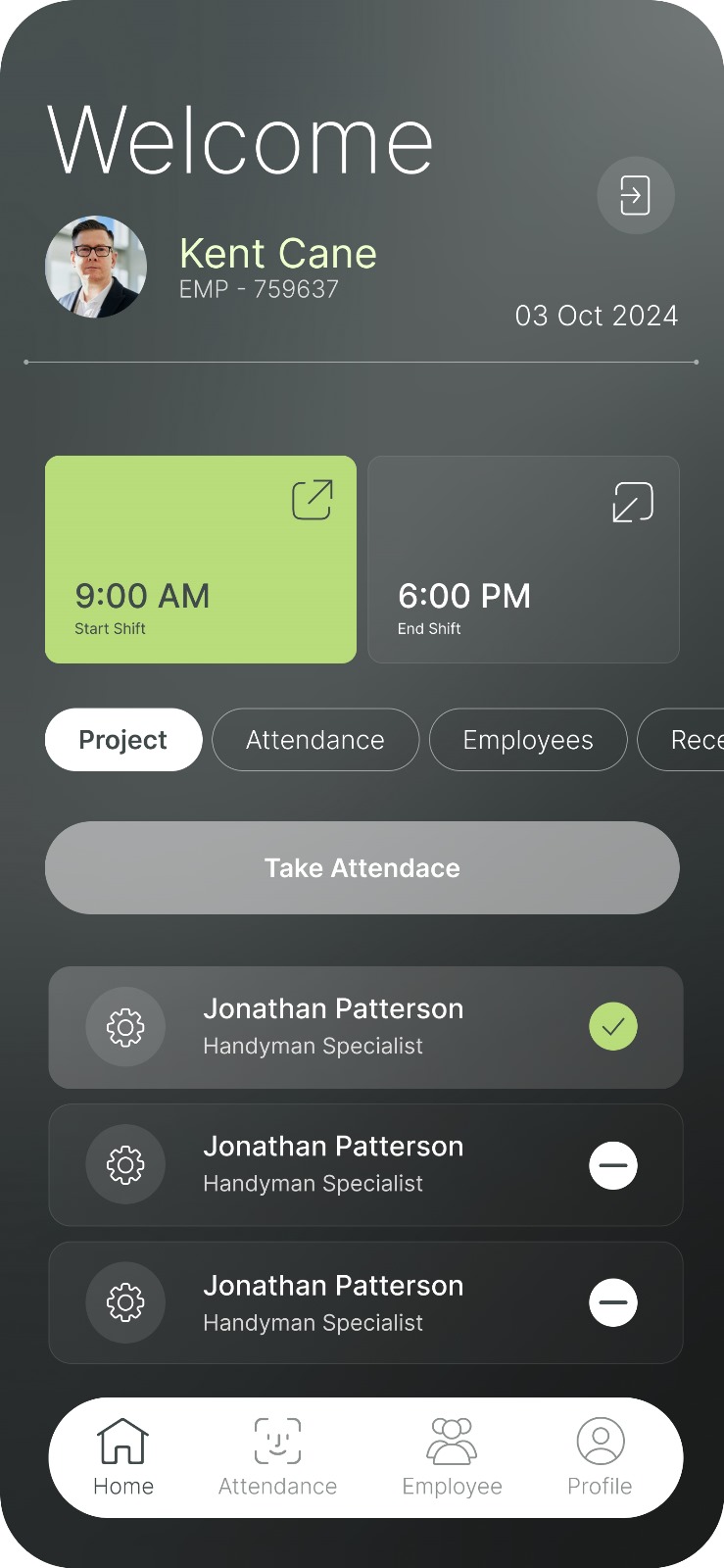Show the Employees chip list

(528, 740)
